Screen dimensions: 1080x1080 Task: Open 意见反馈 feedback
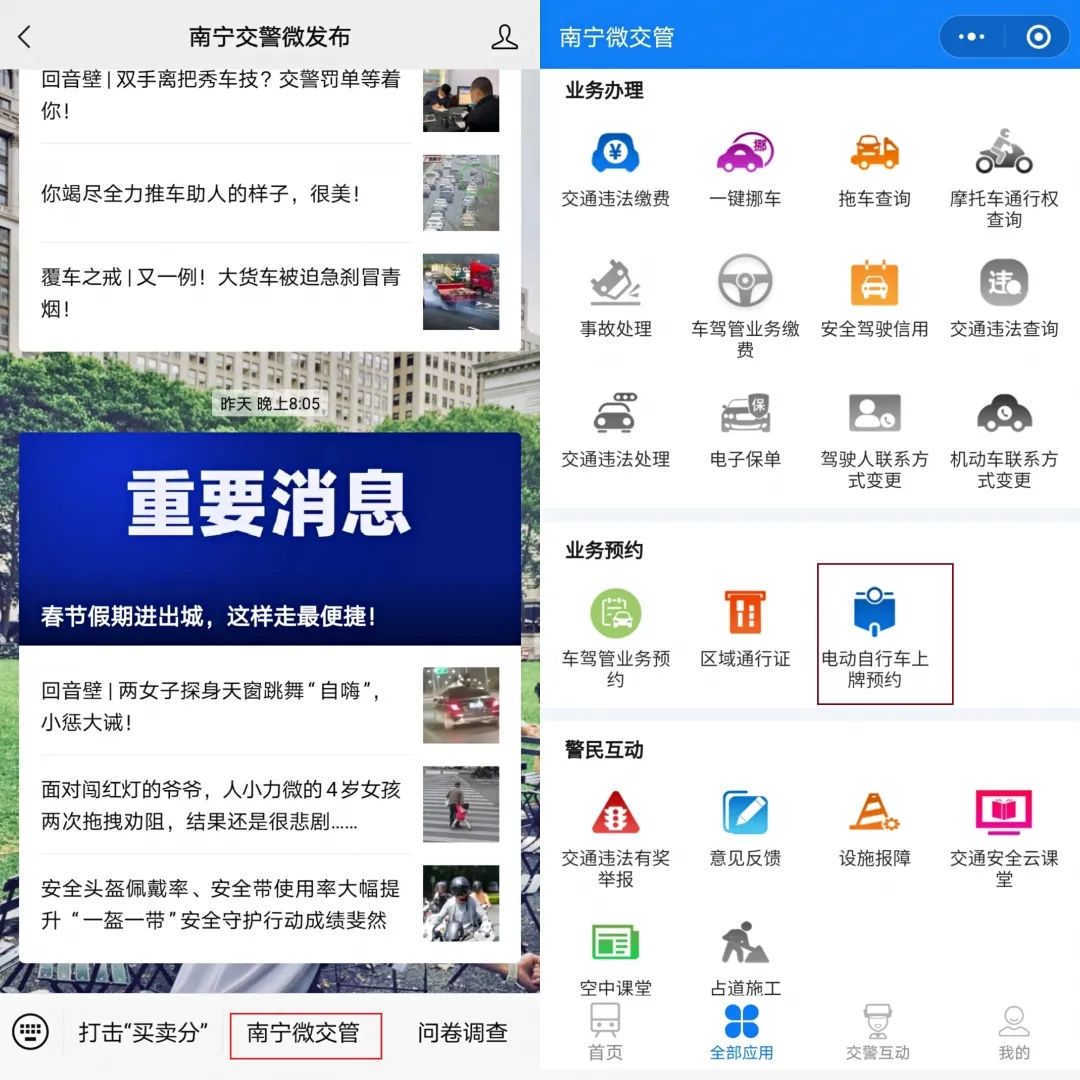(x=745, y=828)
